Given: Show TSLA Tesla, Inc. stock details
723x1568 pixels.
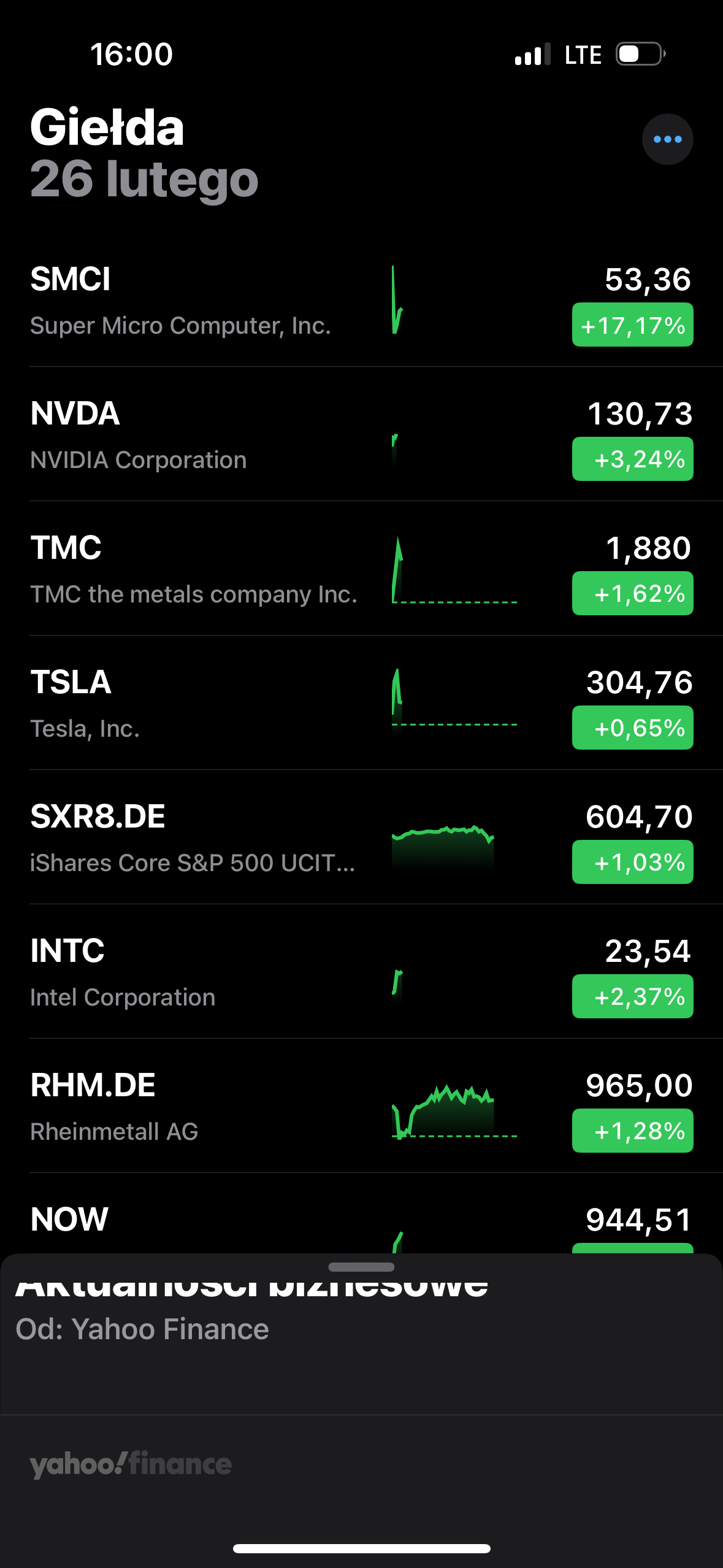Looking at the screenshot, I should [184, 704].
